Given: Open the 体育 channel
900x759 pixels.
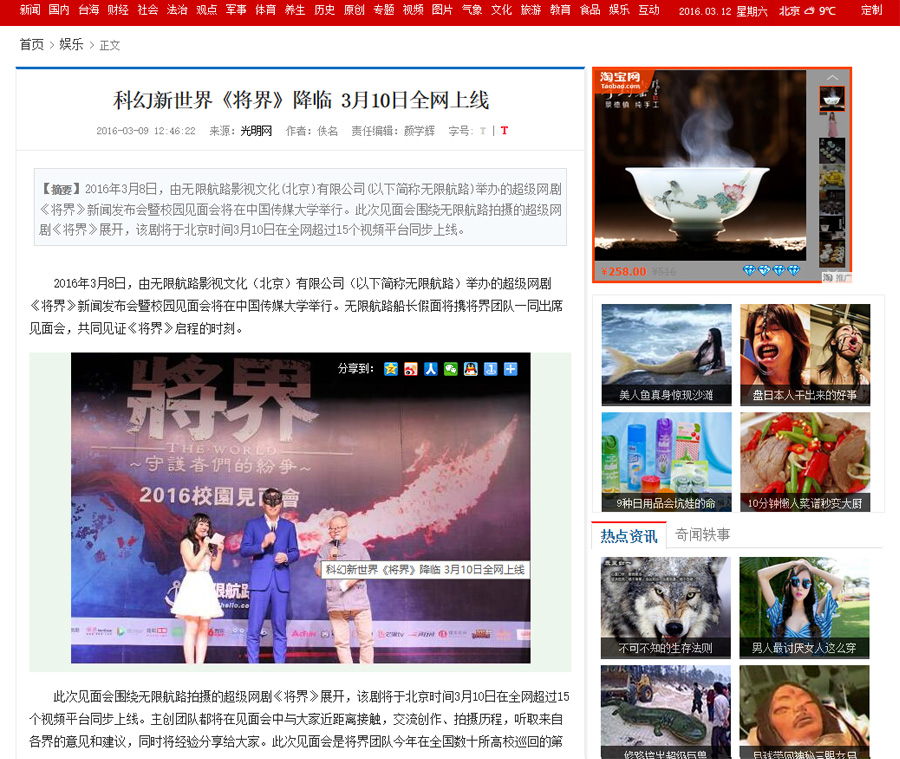Looking at the screenshot, I should click(x=265, y=10).
